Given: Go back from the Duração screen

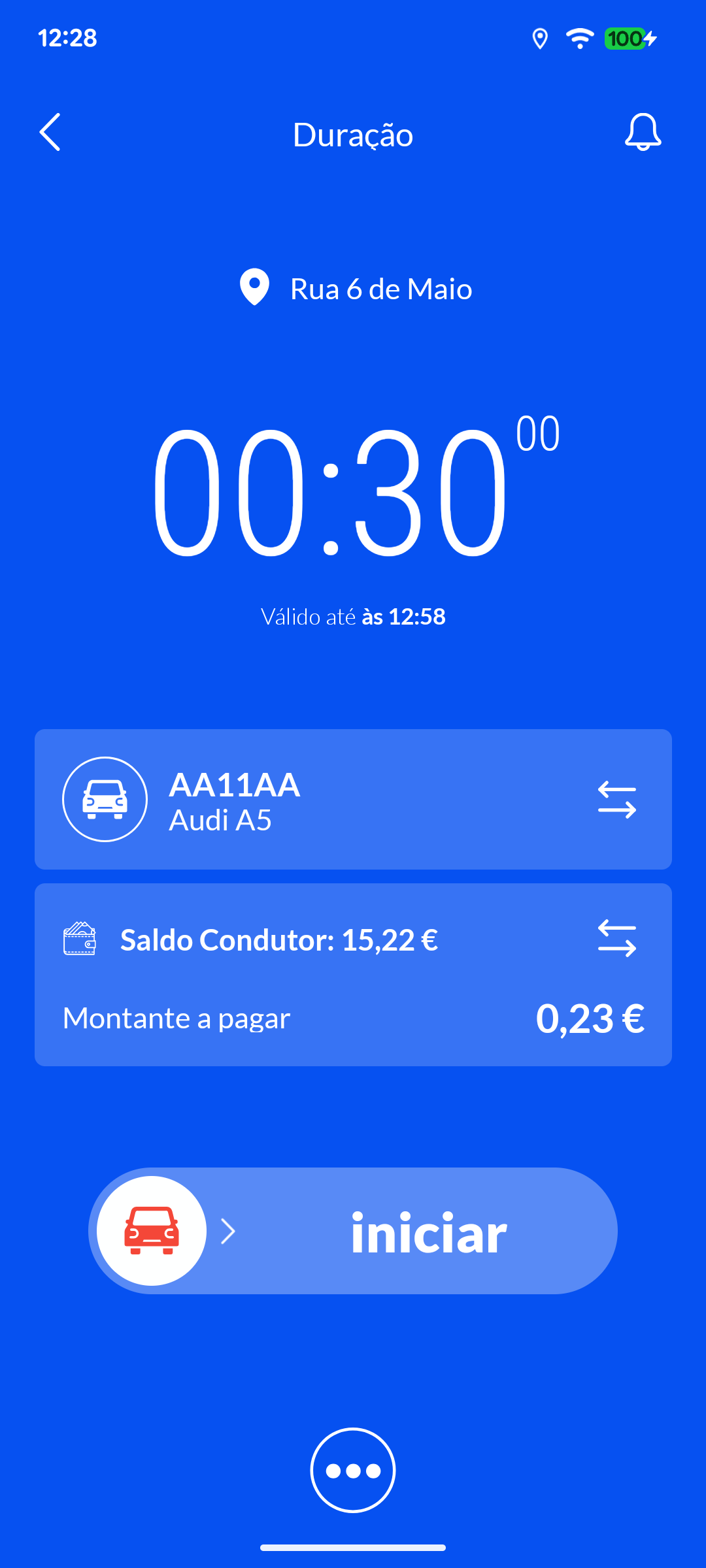Looking at the screenshot, I should tap(50, 133).
